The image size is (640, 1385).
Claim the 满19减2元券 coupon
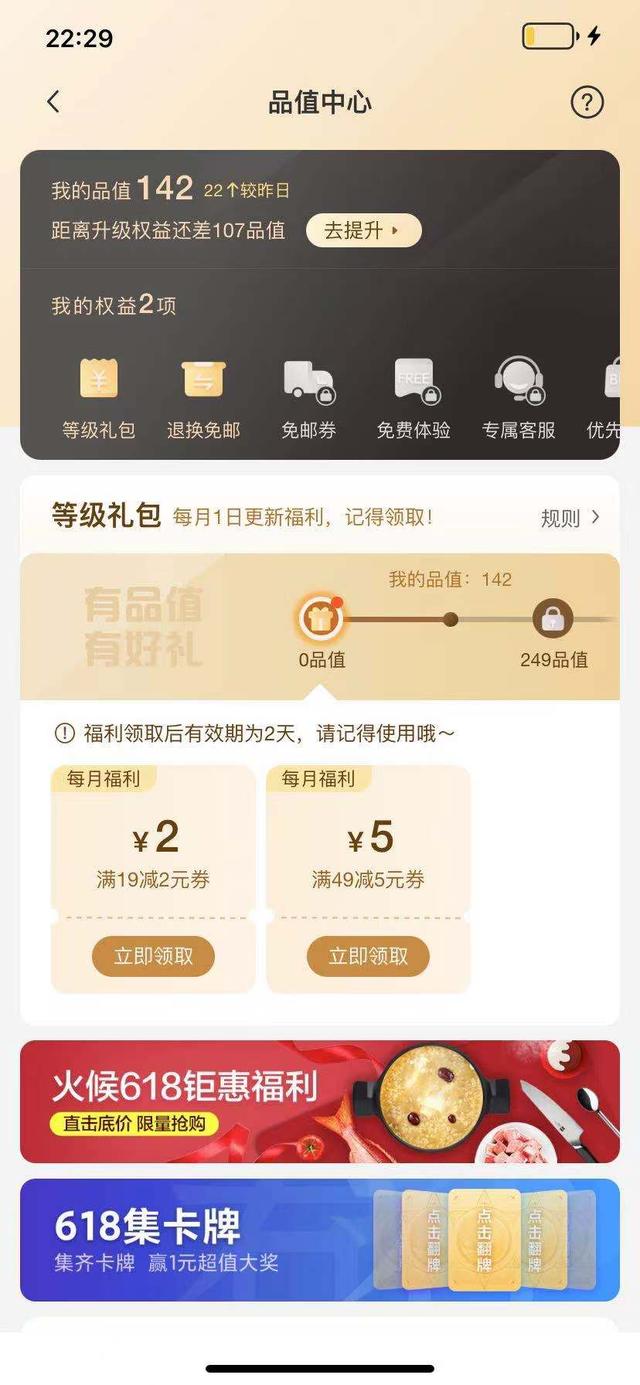coord(153,956)
